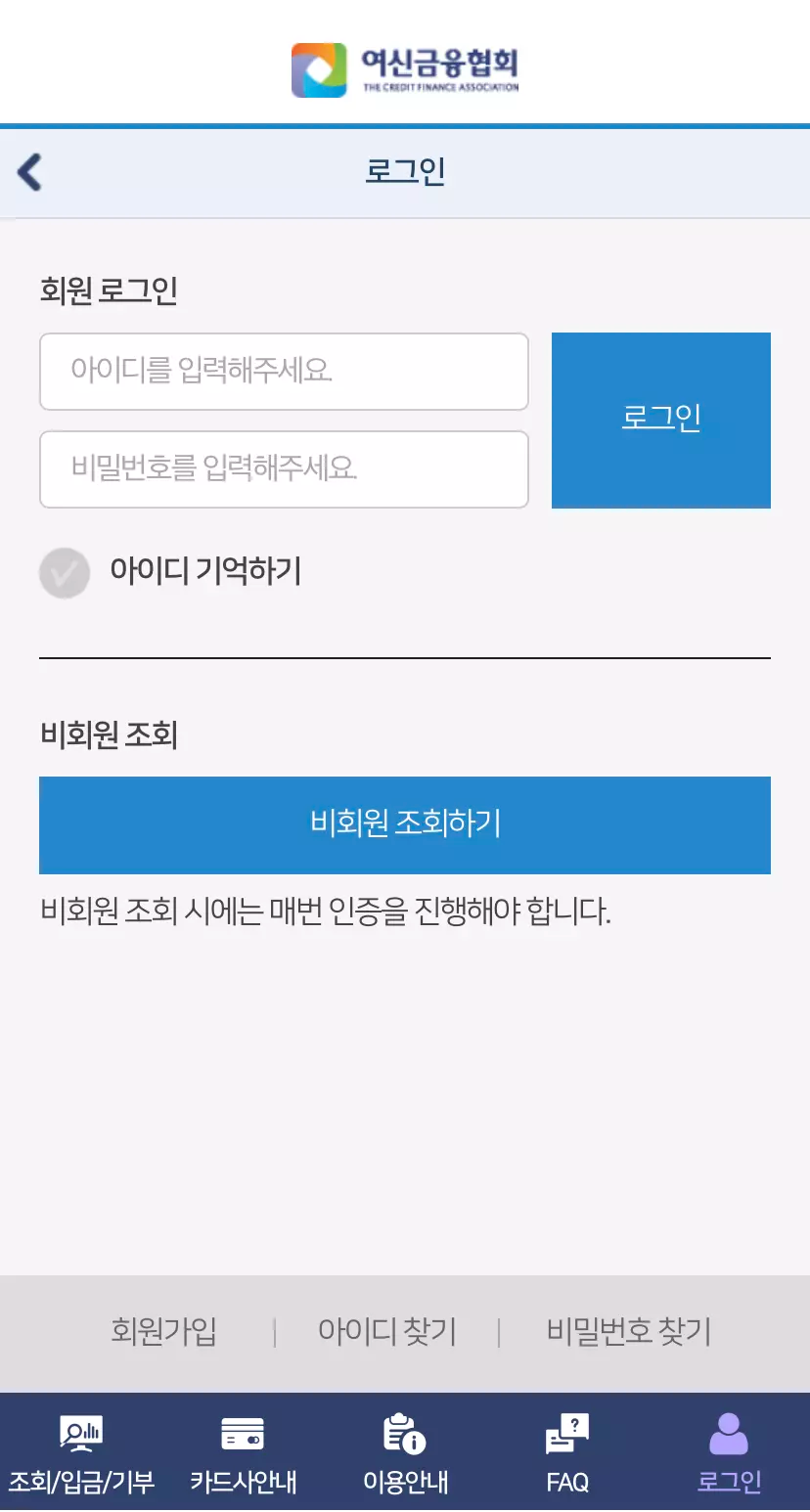Click the back arrow in the header
This screenshot has height=1512, width=810.
(x=29, y=172)
